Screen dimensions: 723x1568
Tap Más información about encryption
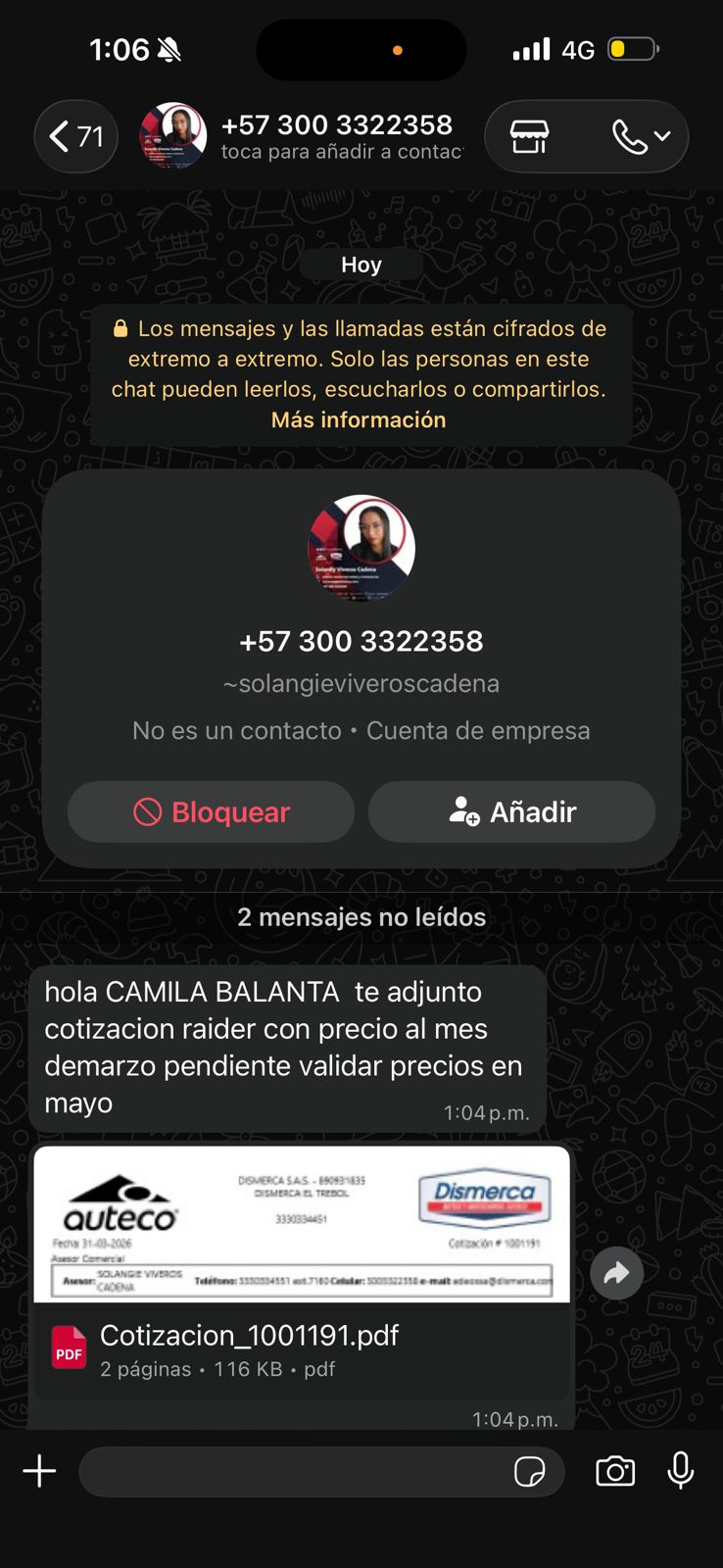point(359,419)
